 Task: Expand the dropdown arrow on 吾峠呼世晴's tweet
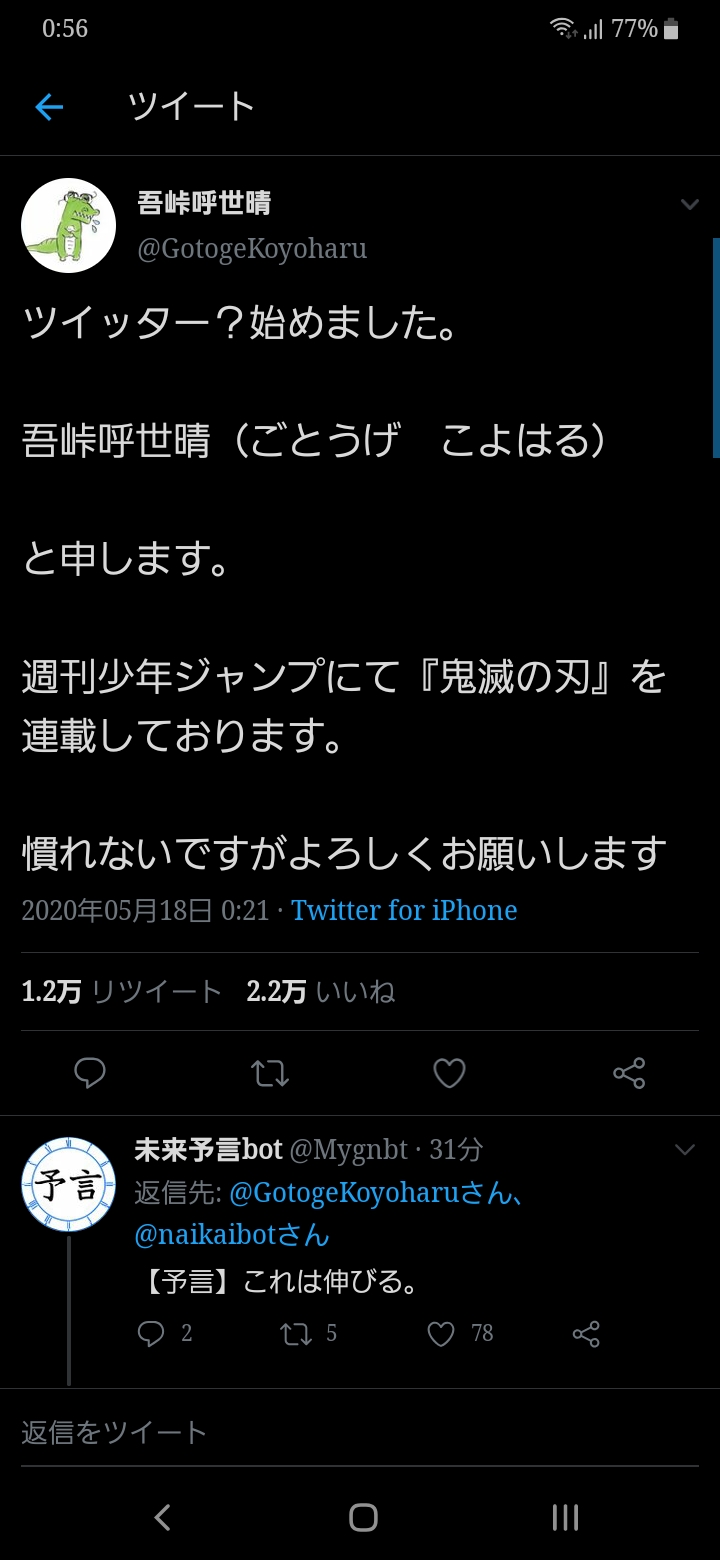coord(689,204)
